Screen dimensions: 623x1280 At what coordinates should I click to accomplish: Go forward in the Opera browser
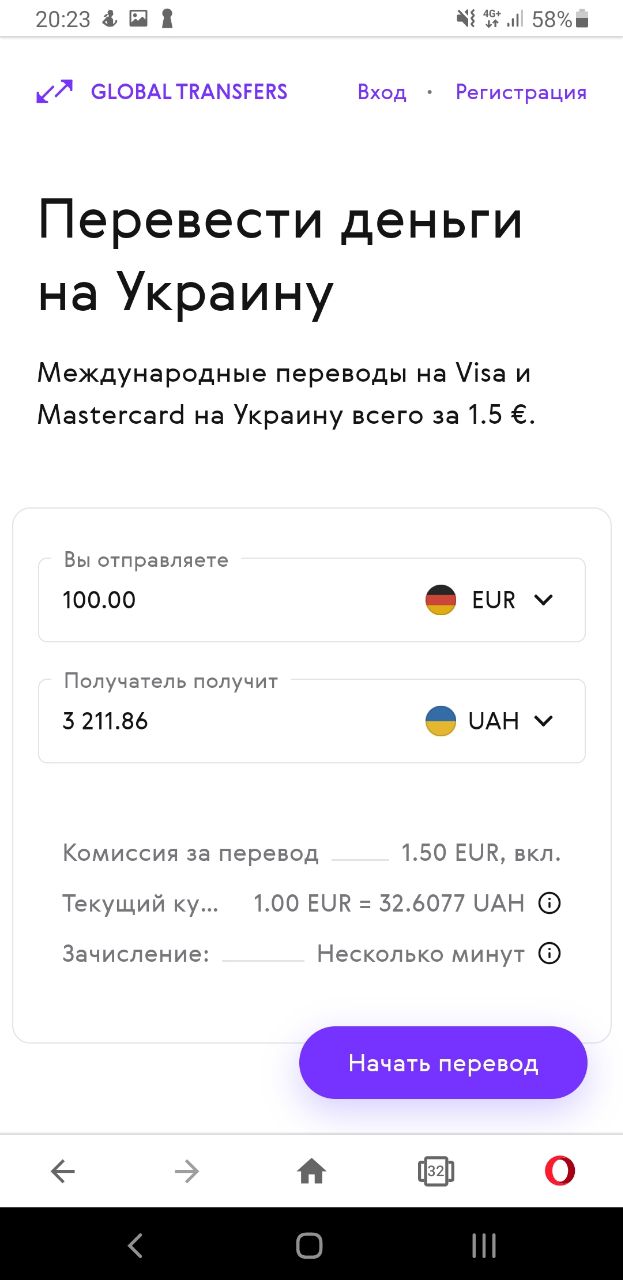pos(187,1171)
